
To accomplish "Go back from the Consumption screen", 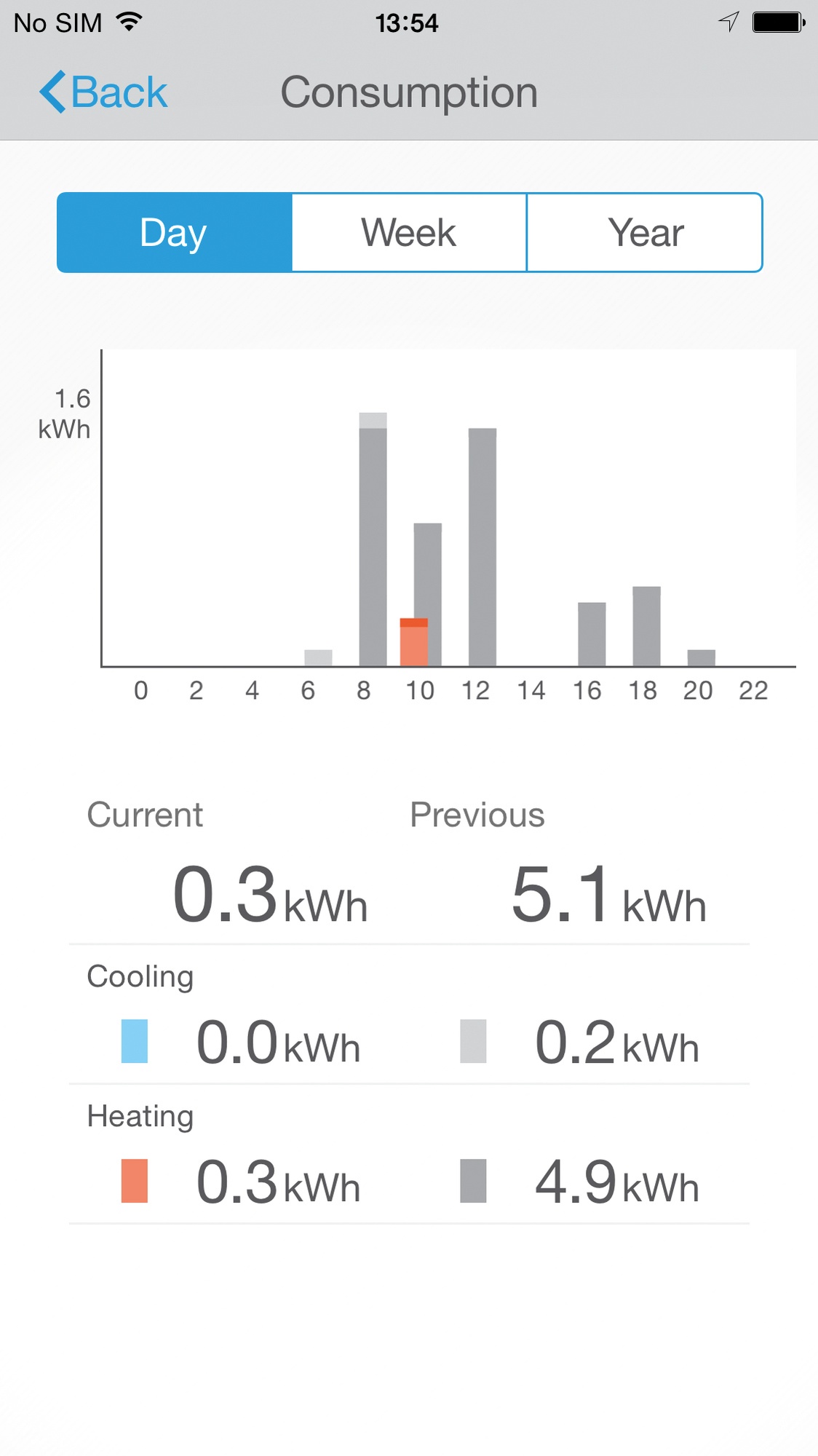I will [103, 92].
